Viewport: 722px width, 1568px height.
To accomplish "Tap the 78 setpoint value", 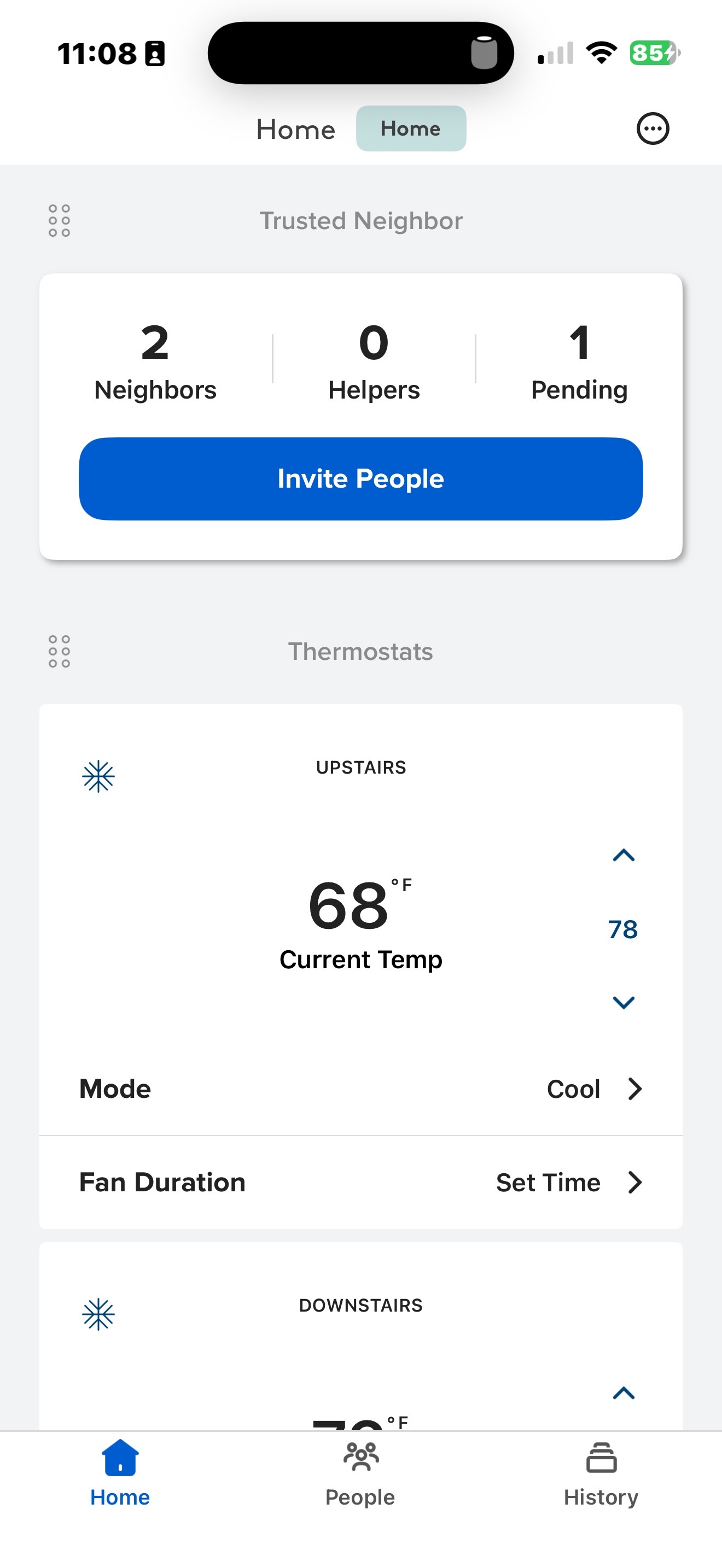I will pyautogui.click(x=622, y=929).
